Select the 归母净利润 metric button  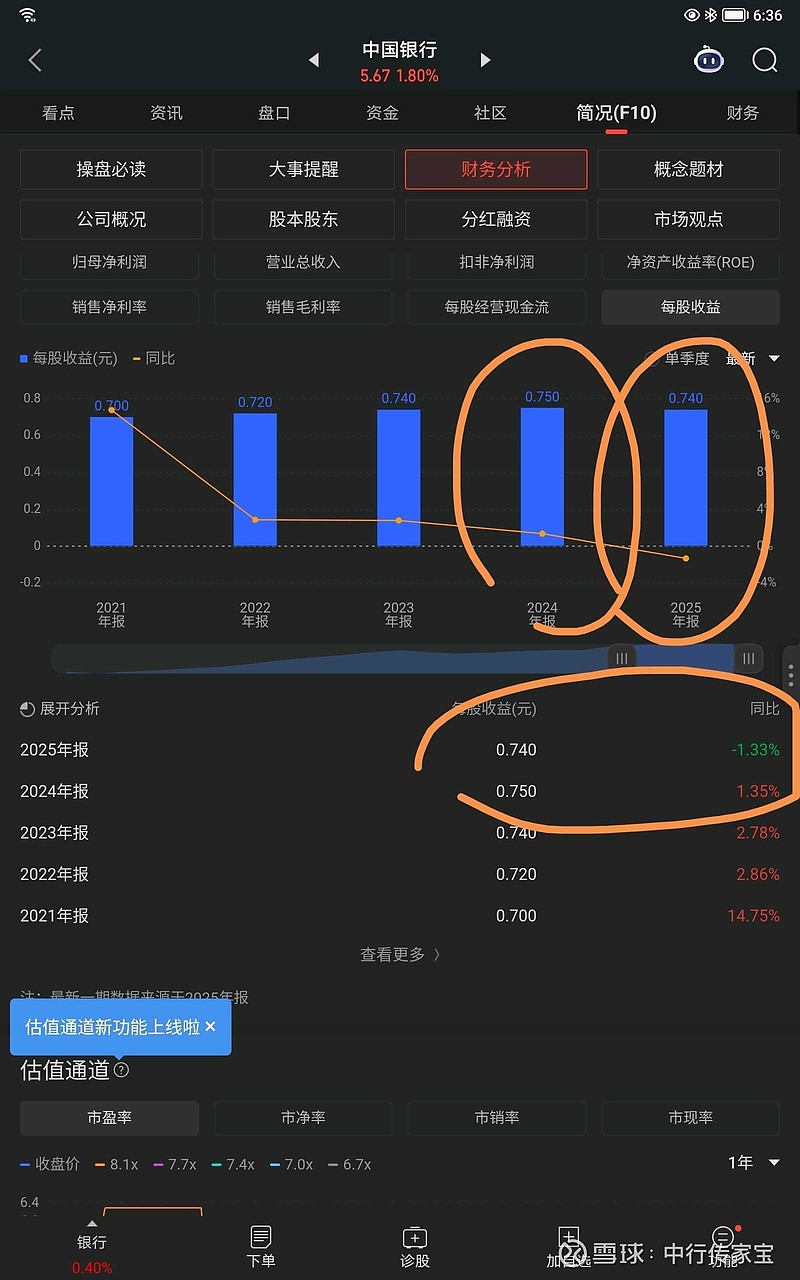coord(109,263)
